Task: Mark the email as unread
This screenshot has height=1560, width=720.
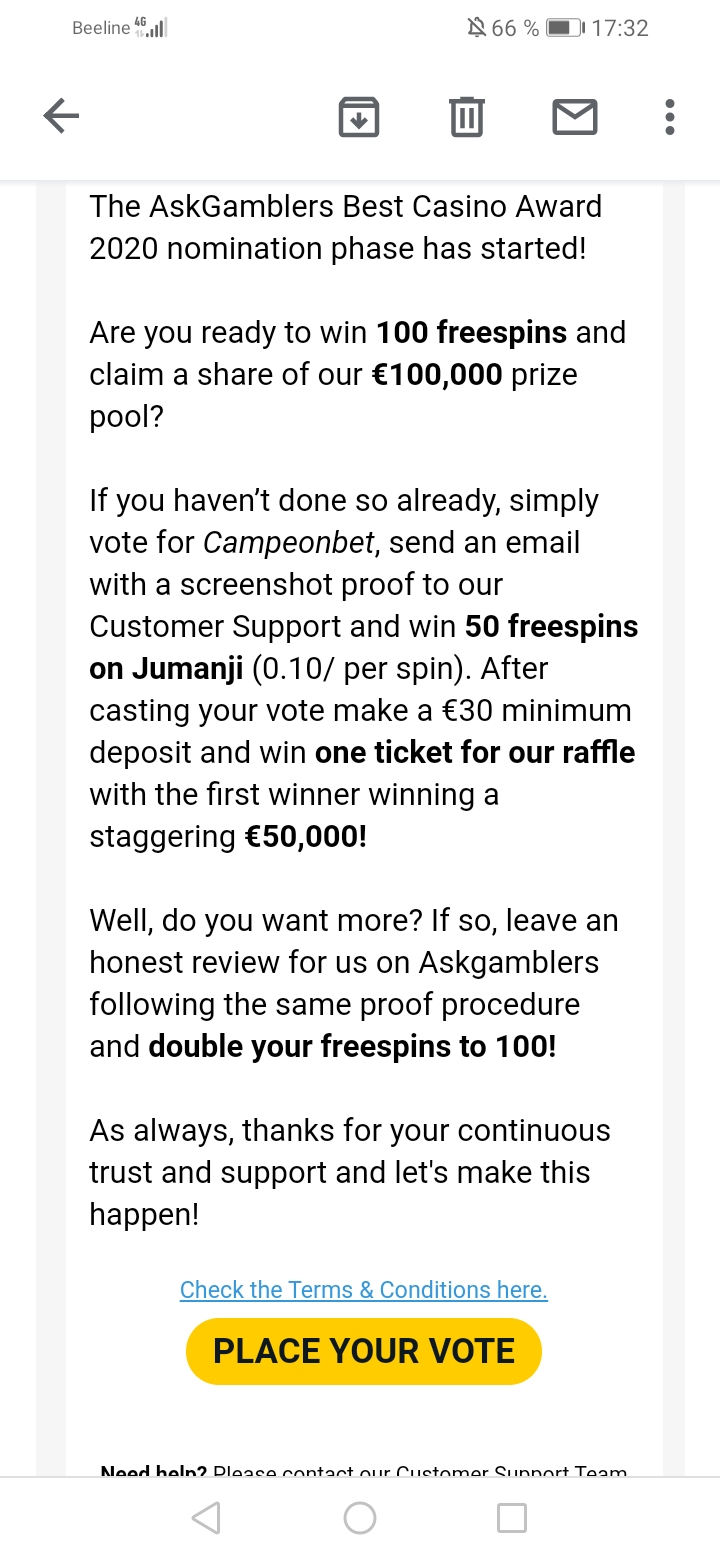Action: point(575,117)
